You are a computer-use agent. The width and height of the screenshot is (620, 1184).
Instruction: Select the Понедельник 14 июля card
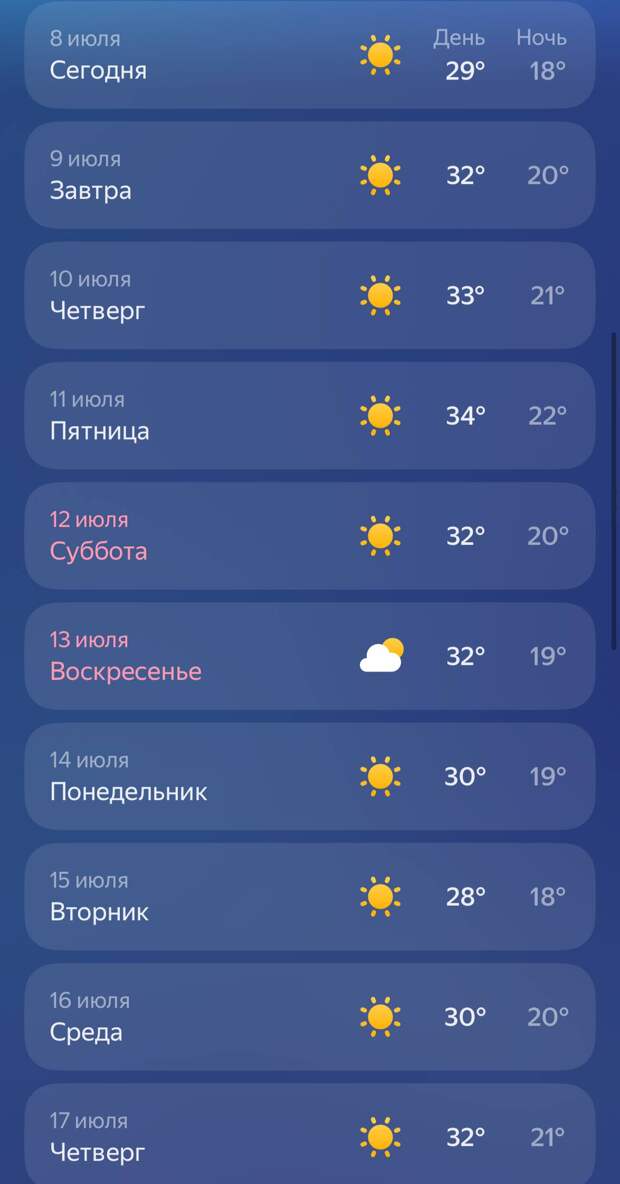(310, 776)
